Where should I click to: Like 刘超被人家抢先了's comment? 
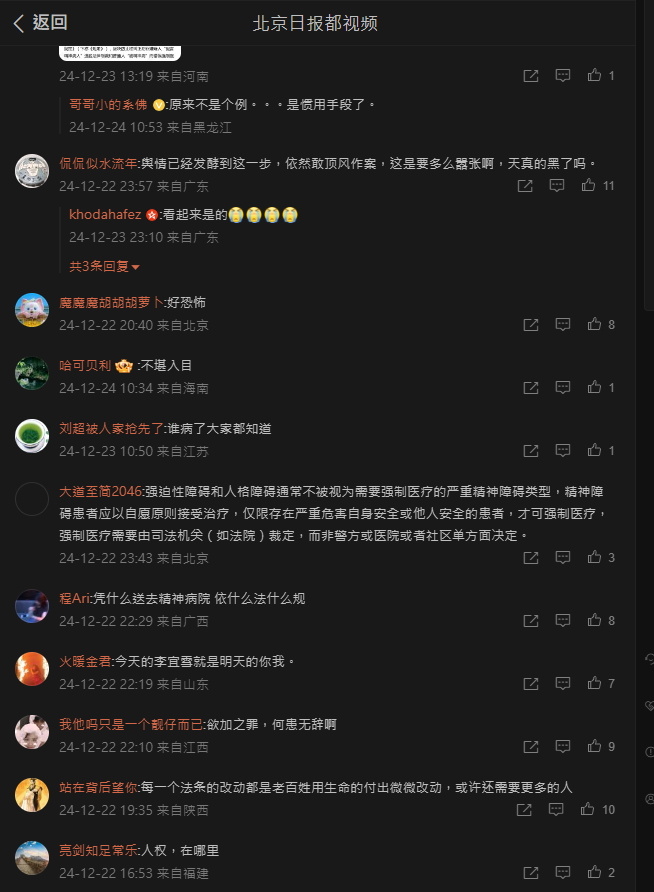tap(594, 451)
